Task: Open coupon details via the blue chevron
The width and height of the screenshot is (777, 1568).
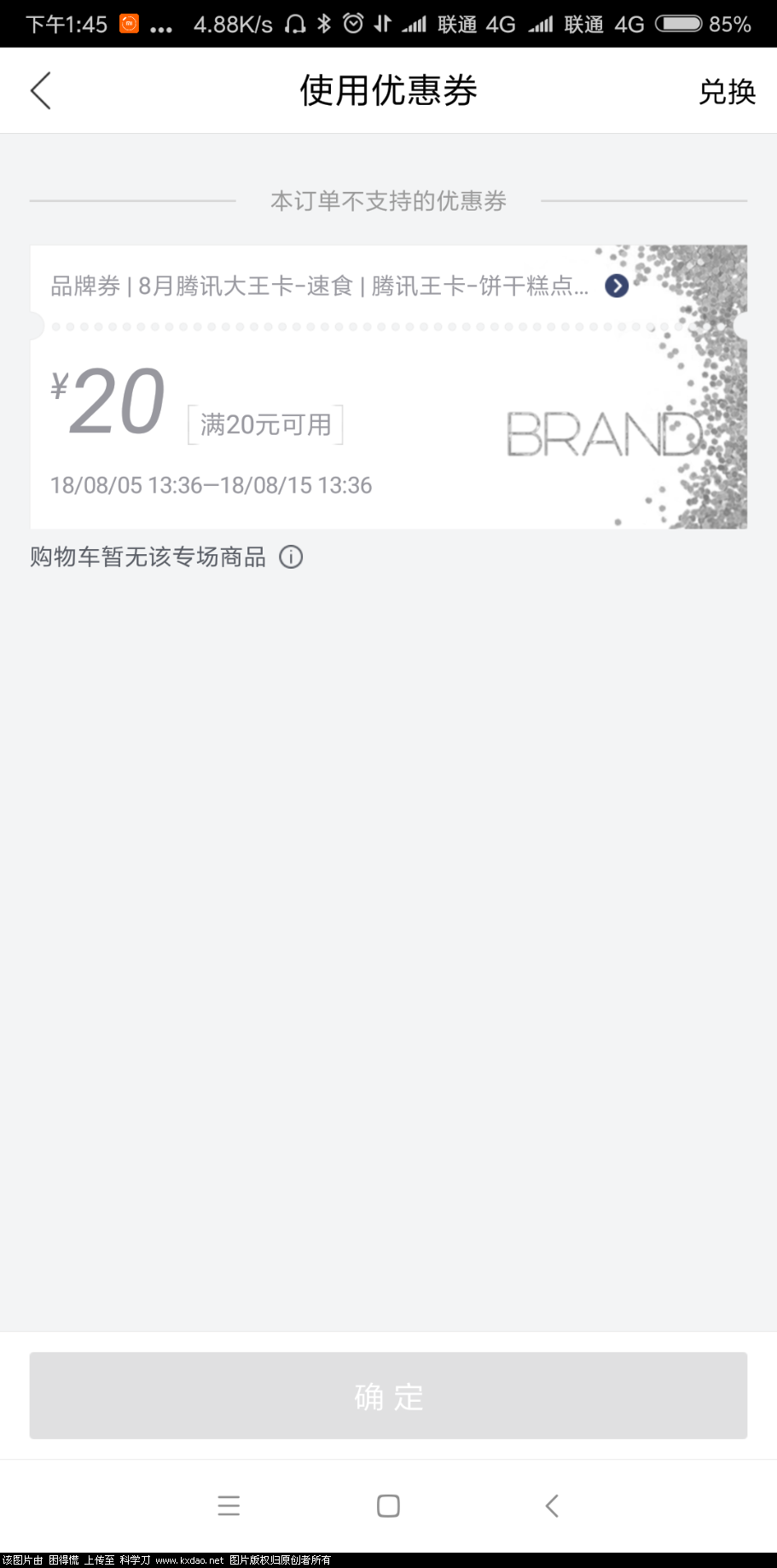Action: (615, 286)
